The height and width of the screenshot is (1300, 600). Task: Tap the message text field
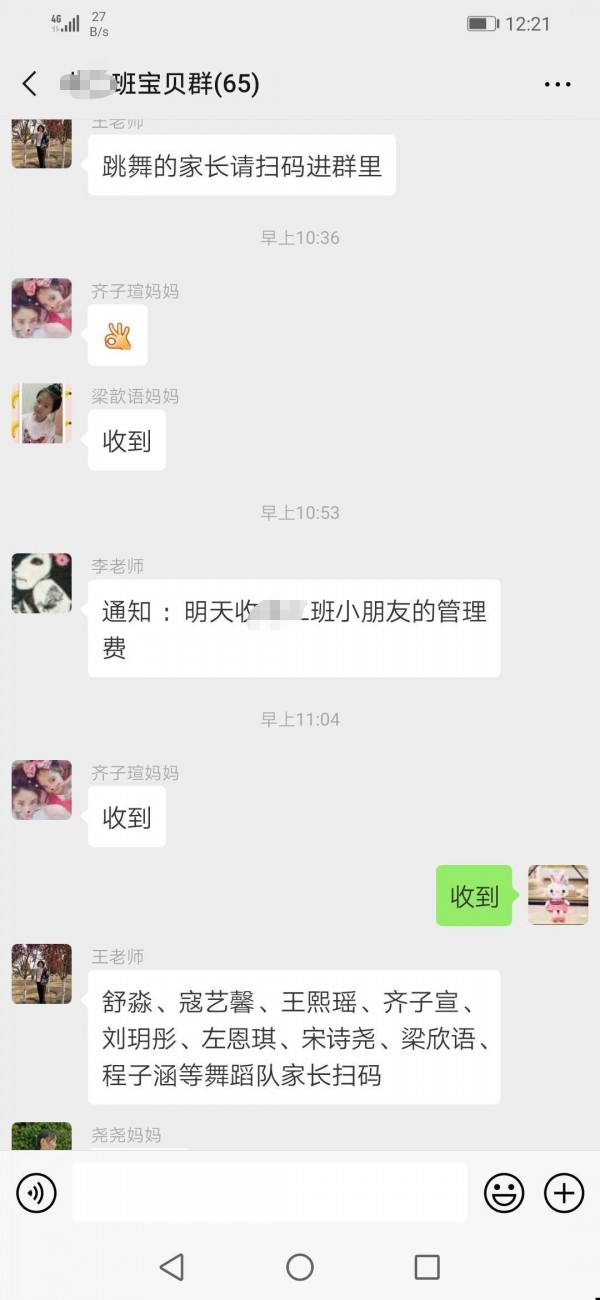point(270,1192)
